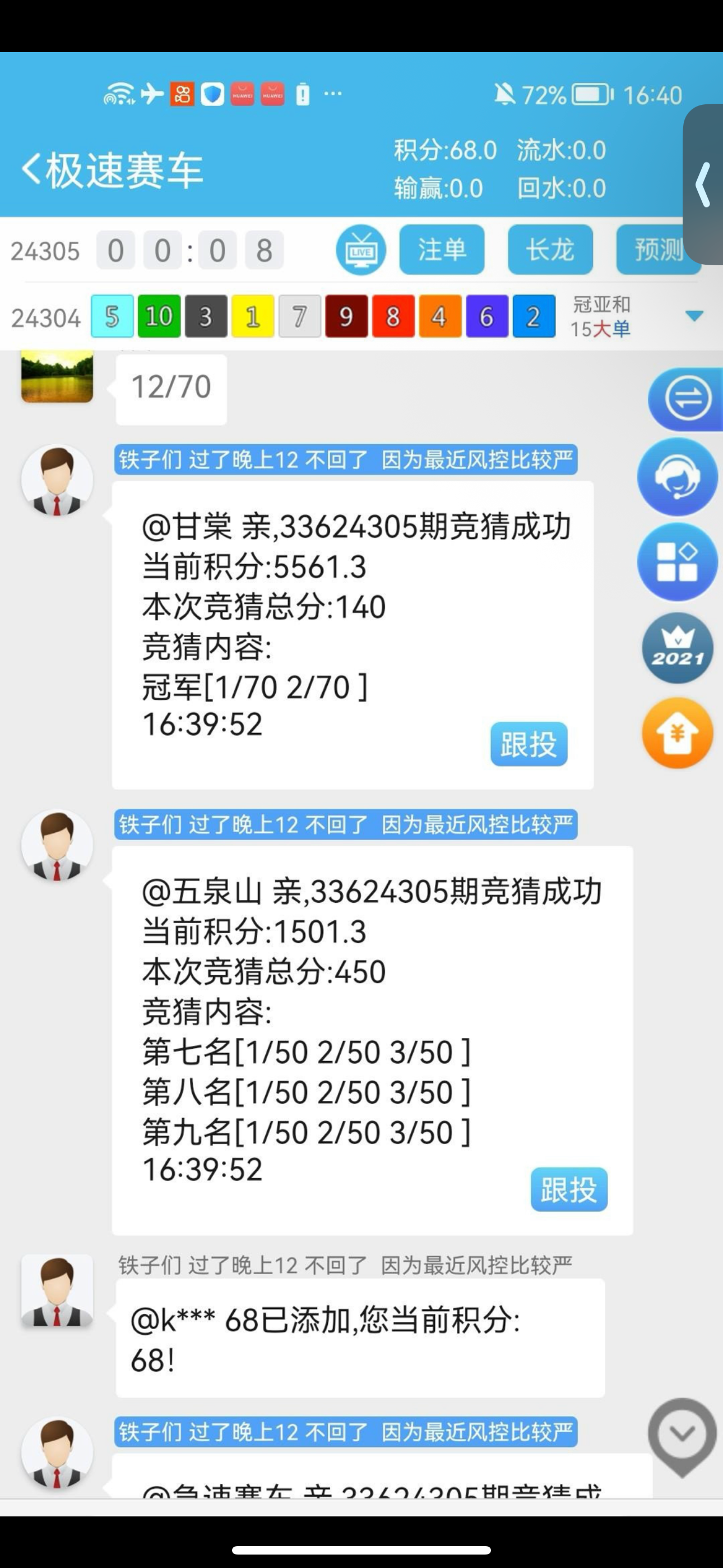View the 长龙 streaks
Image resolution: width=723 pixels, height=1568 pixels.
[x=550, y=250]
